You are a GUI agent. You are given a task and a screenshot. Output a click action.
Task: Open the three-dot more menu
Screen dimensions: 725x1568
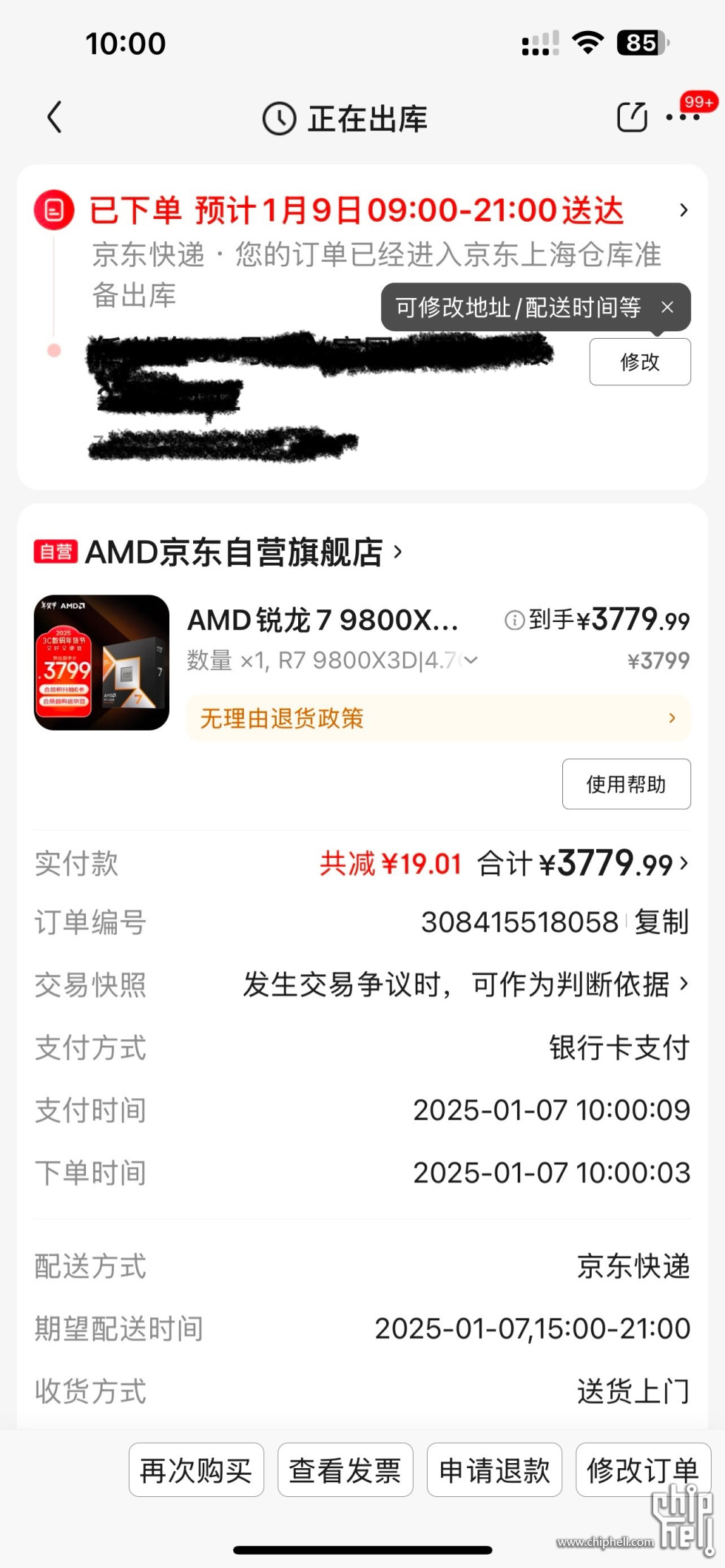coord(682,118)
